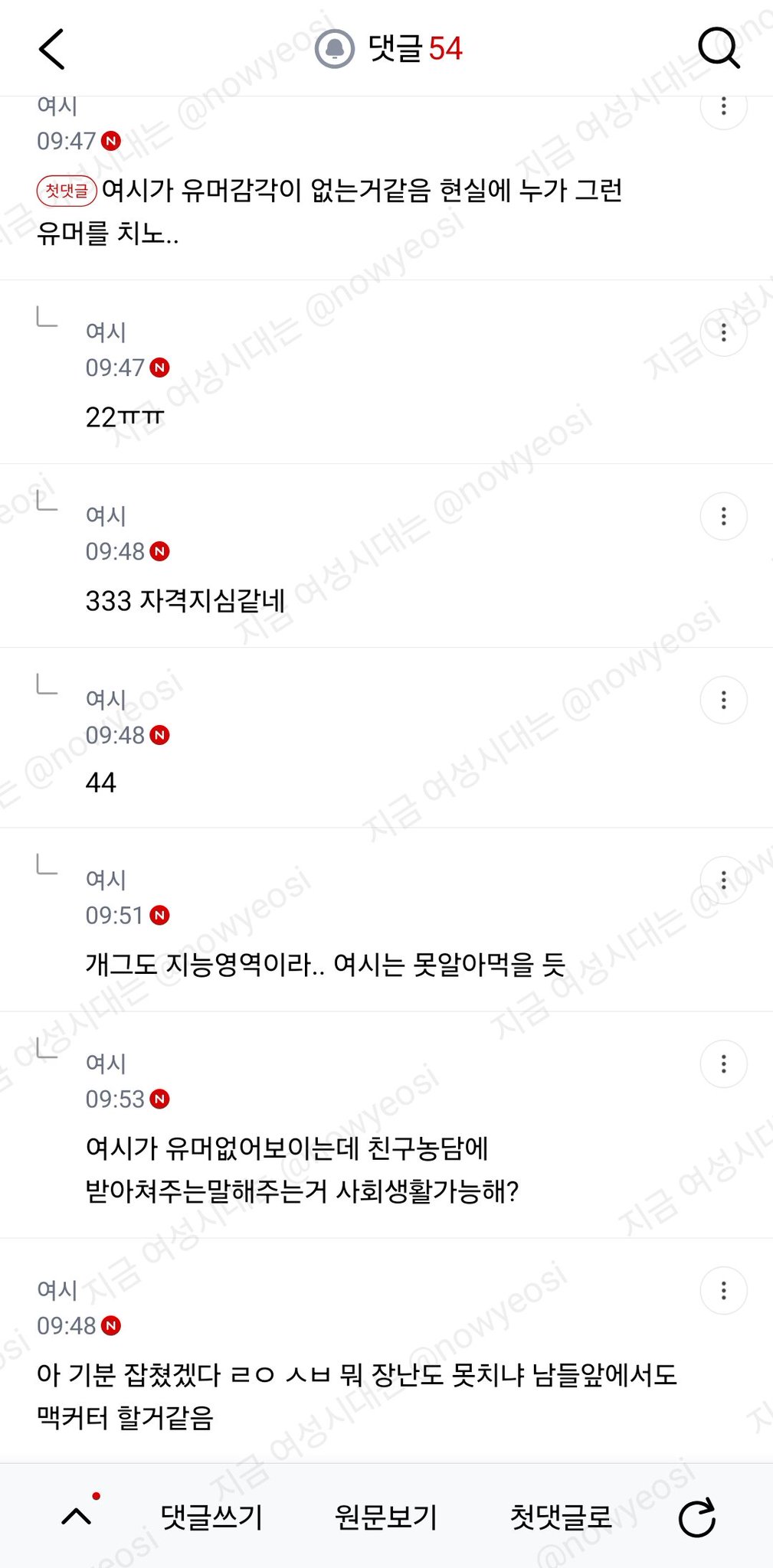Image resolution: width=773 pixels, height=1568 pixels.
Task: Open menu for the 개그도 지능영역이라 comment
Action: click(x=723, y=880)
